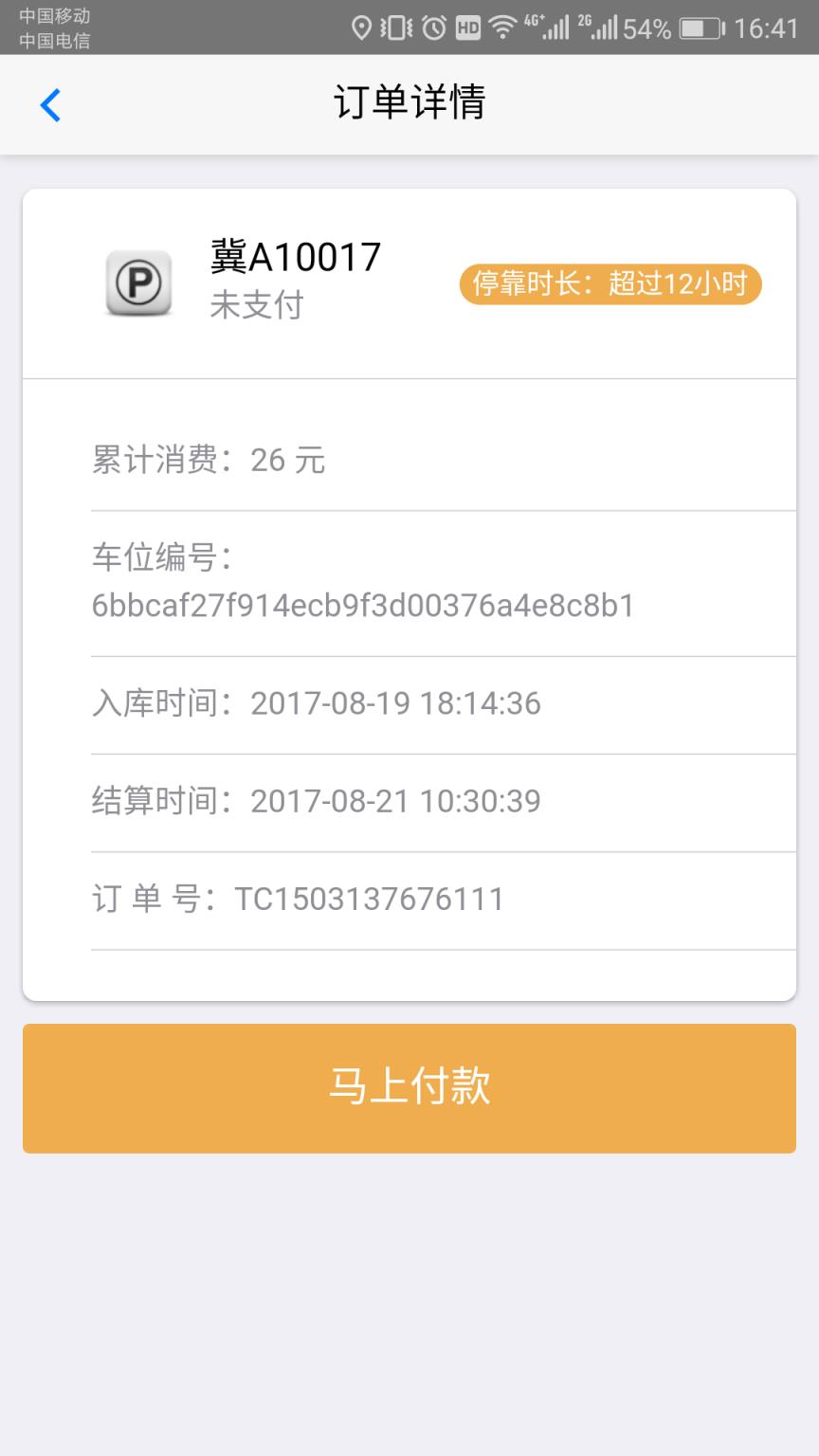
Task: Tap the Wi-Fi signal icon
Action: [502, 27]
